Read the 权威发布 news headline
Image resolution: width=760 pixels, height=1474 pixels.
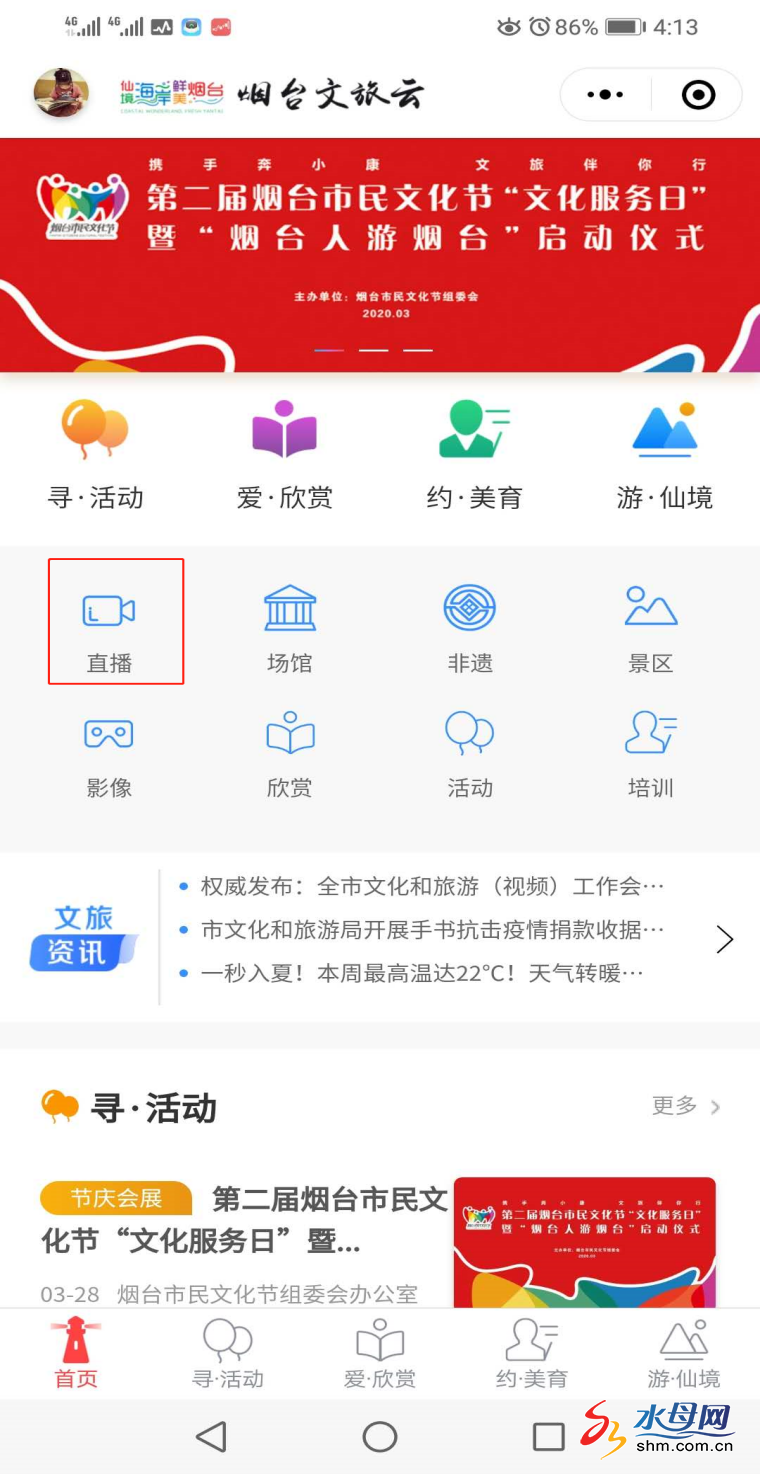tap(430, 886)
